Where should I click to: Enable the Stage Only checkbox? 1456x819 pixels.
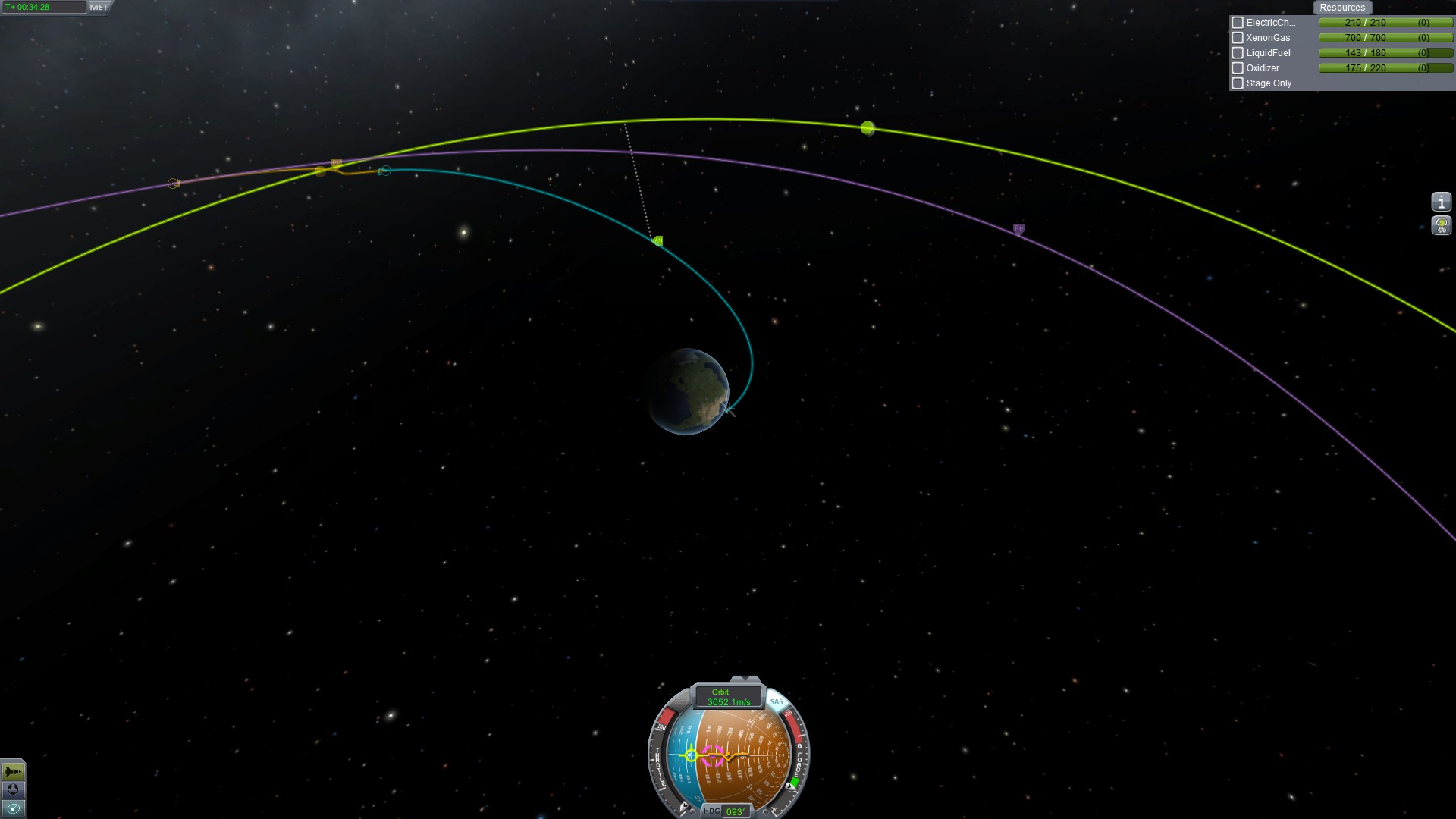click(x=1238, y=83)
